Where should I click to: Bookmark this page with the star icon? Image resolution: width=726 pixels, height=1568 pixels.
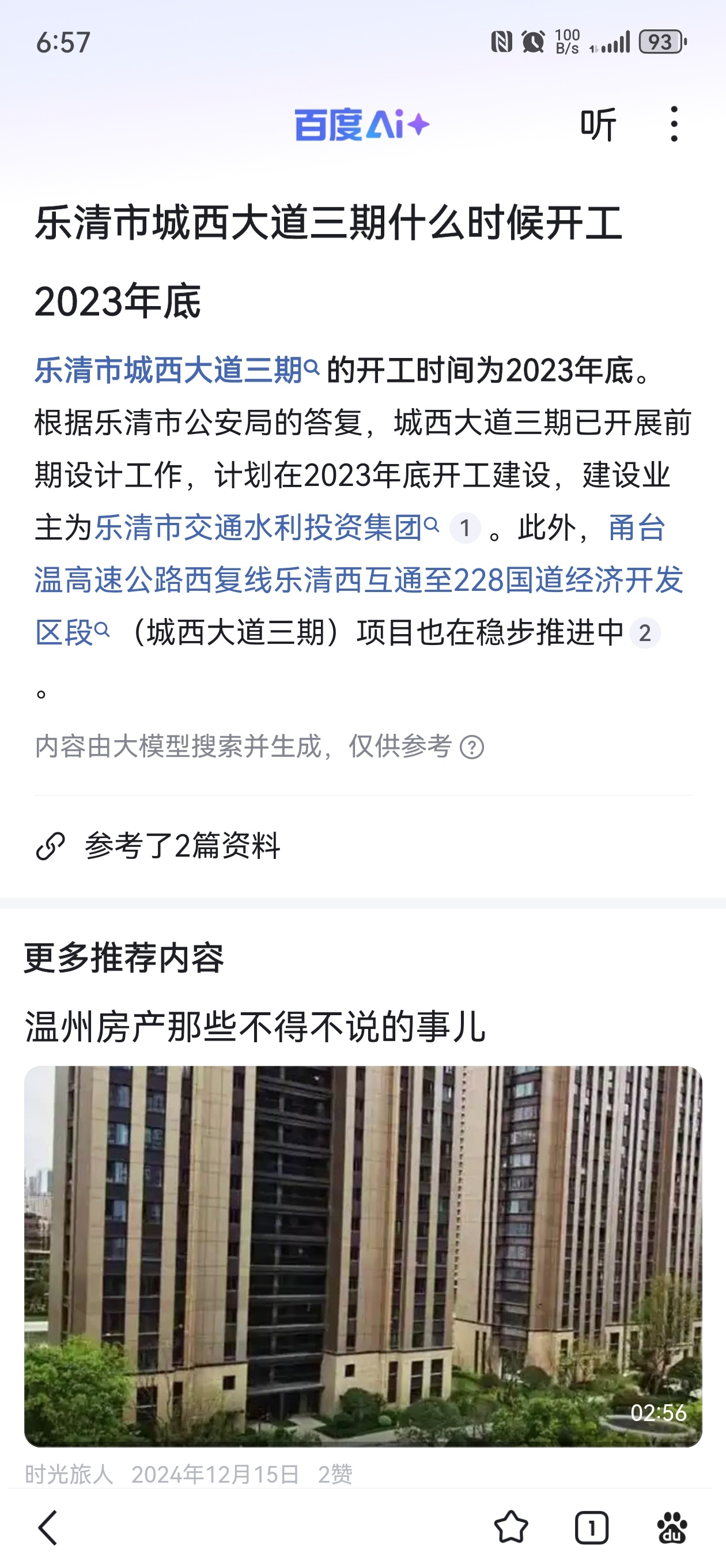pyautogui.click(x=511, y=1527)
